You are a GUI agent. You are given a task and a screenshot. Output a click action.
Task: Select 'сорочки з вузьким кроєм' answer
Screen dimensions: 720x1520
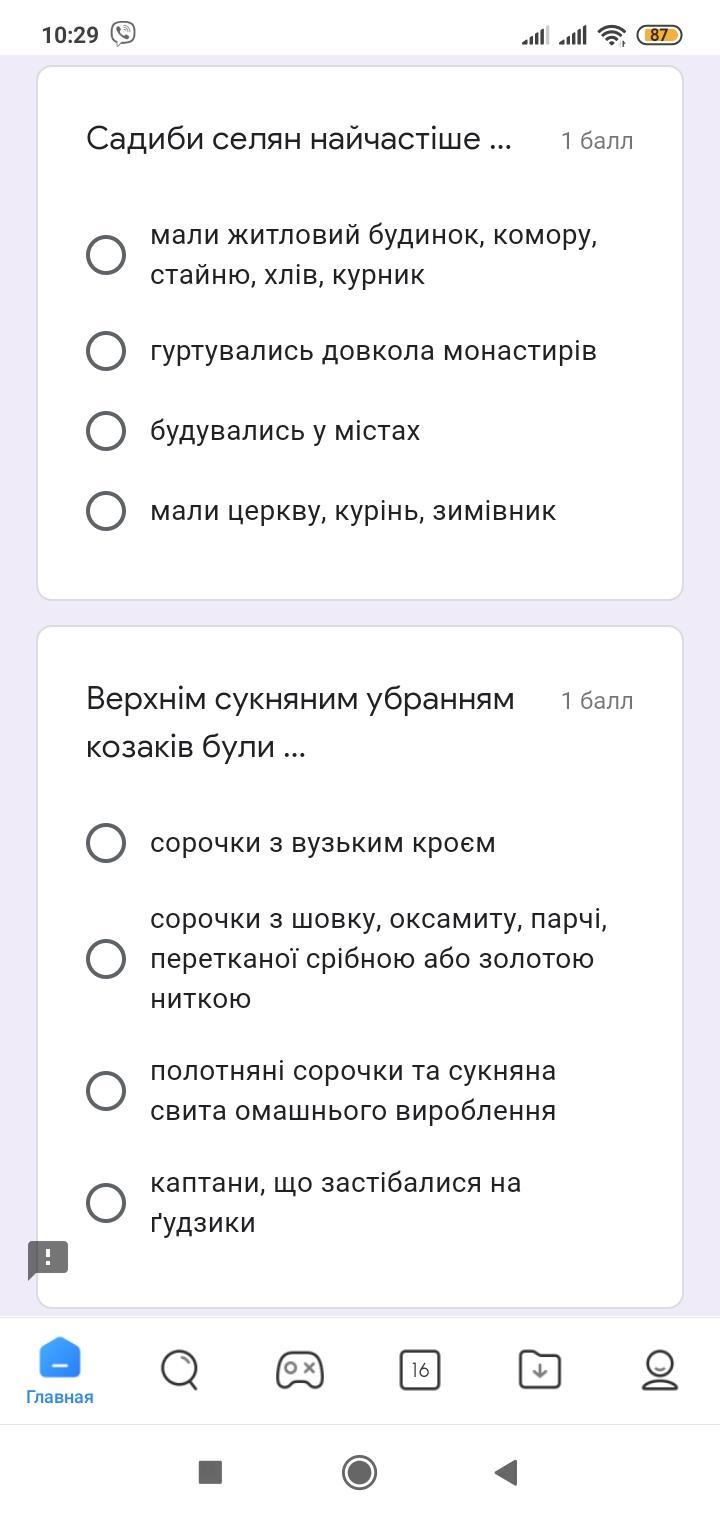106,843
